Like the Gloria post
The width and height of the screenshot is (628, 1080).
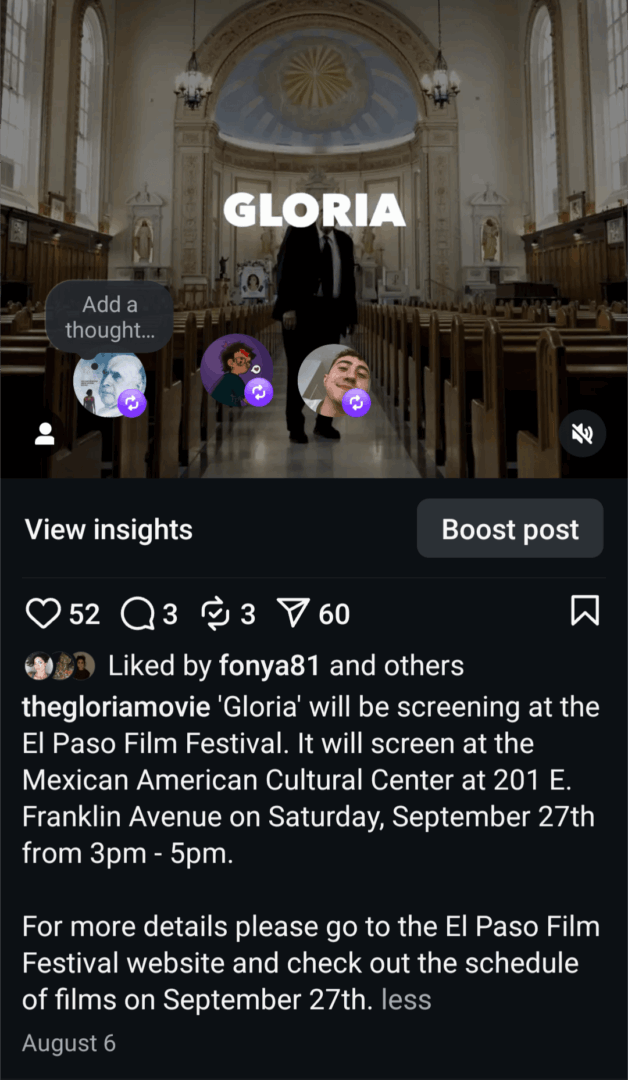[x=43, y=612]
